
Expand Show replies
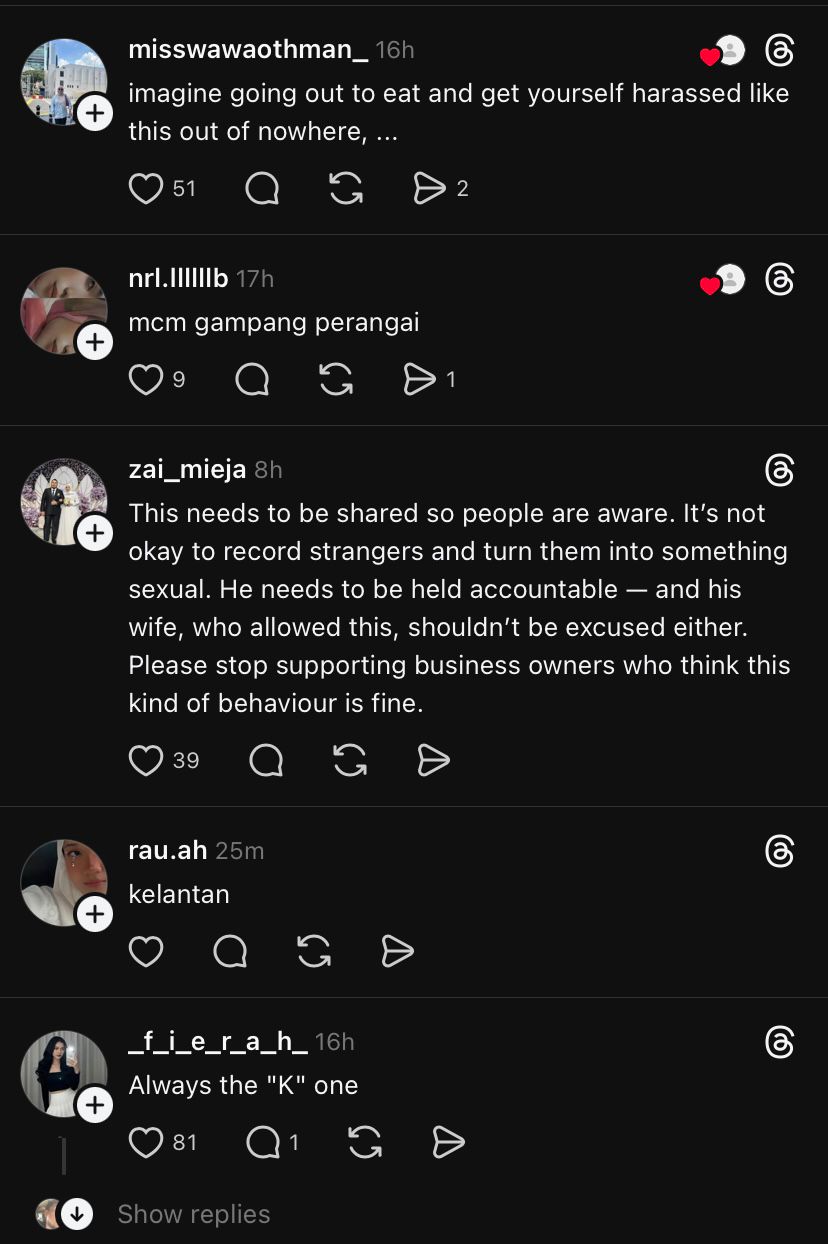click(x=193, y=1214)
